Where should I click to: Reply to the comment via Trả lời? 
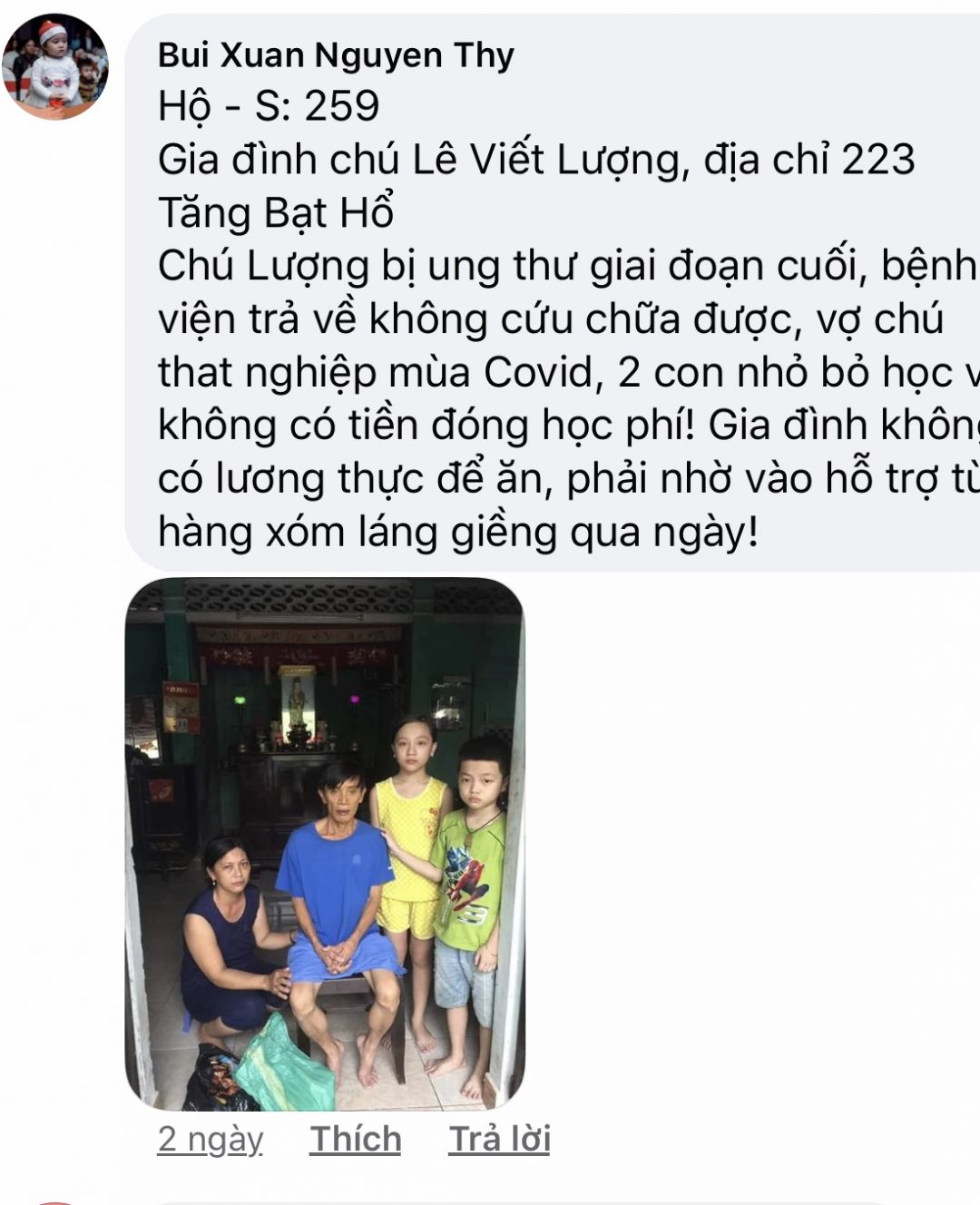pos(499,1139)
